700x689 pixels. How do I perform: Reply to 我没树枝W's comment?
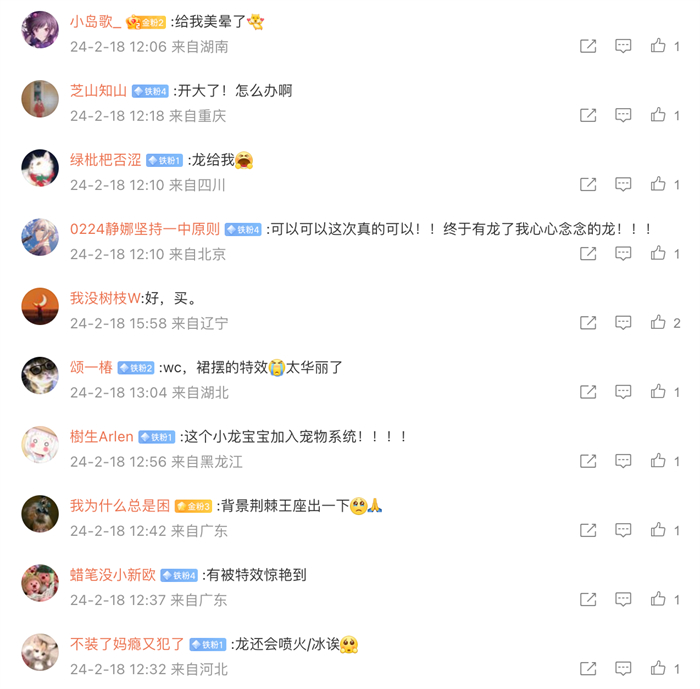(623, 322)
